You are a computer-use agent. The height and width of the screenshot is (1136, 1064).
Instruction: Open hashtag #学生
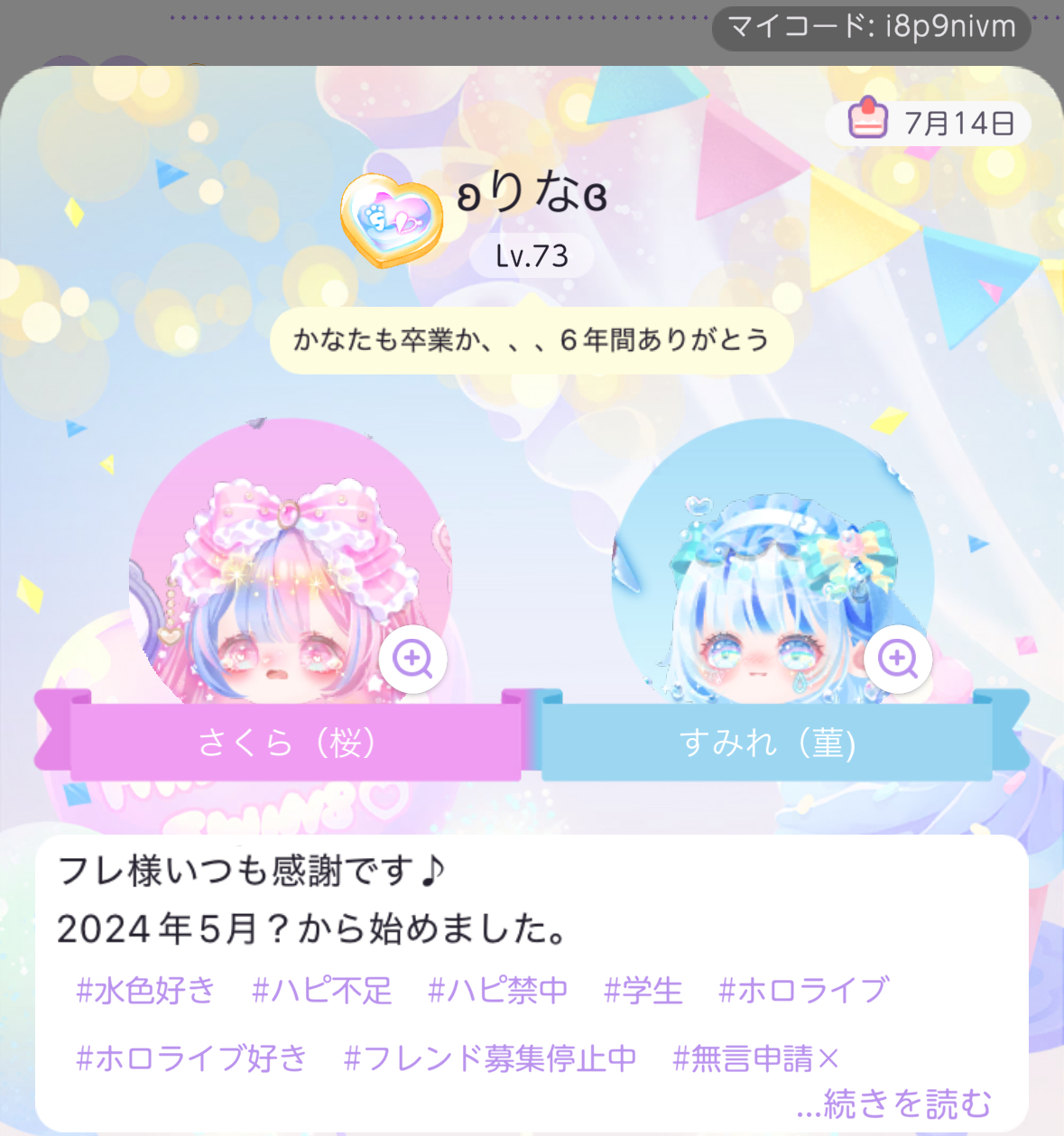(x=643, y=990)
